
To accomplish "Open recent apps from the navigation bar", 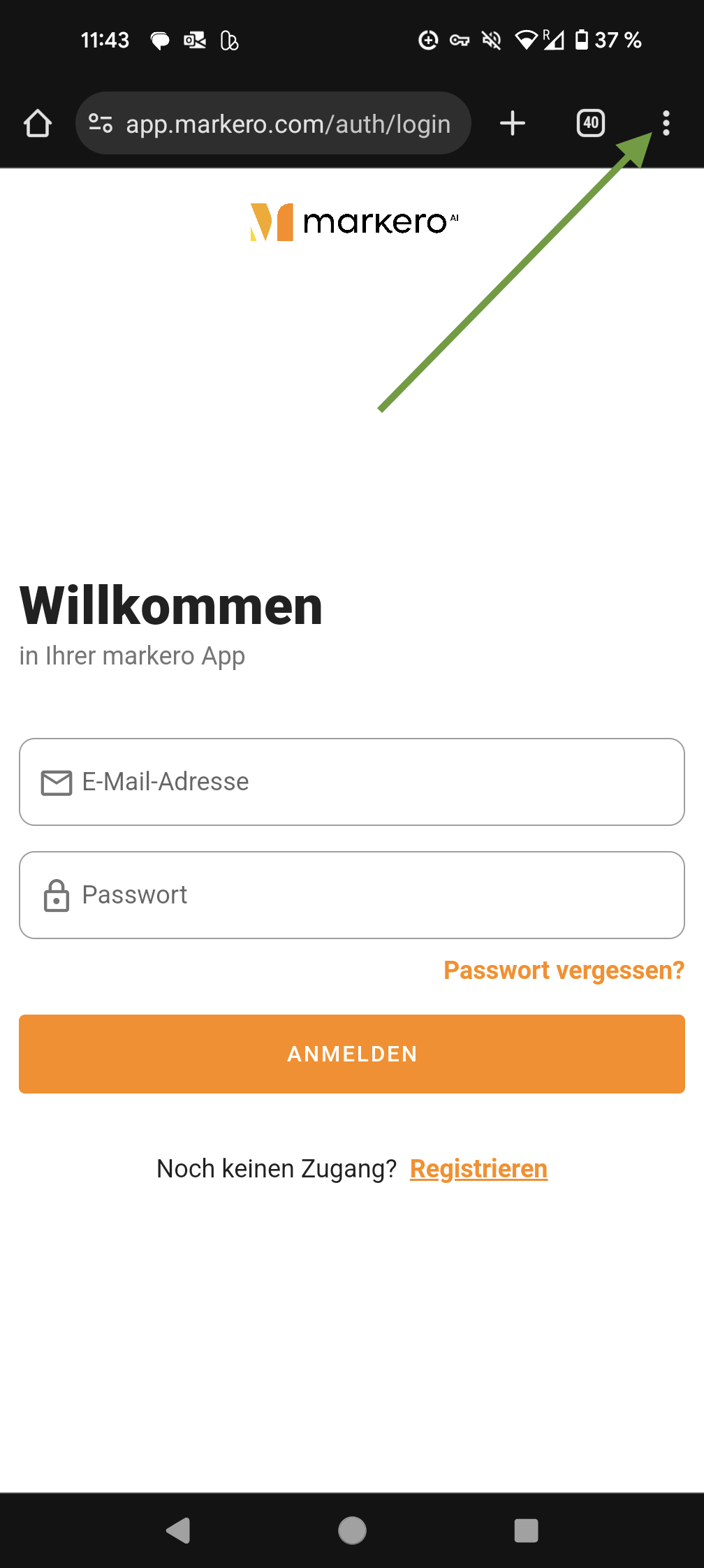I will [526, 1530].
